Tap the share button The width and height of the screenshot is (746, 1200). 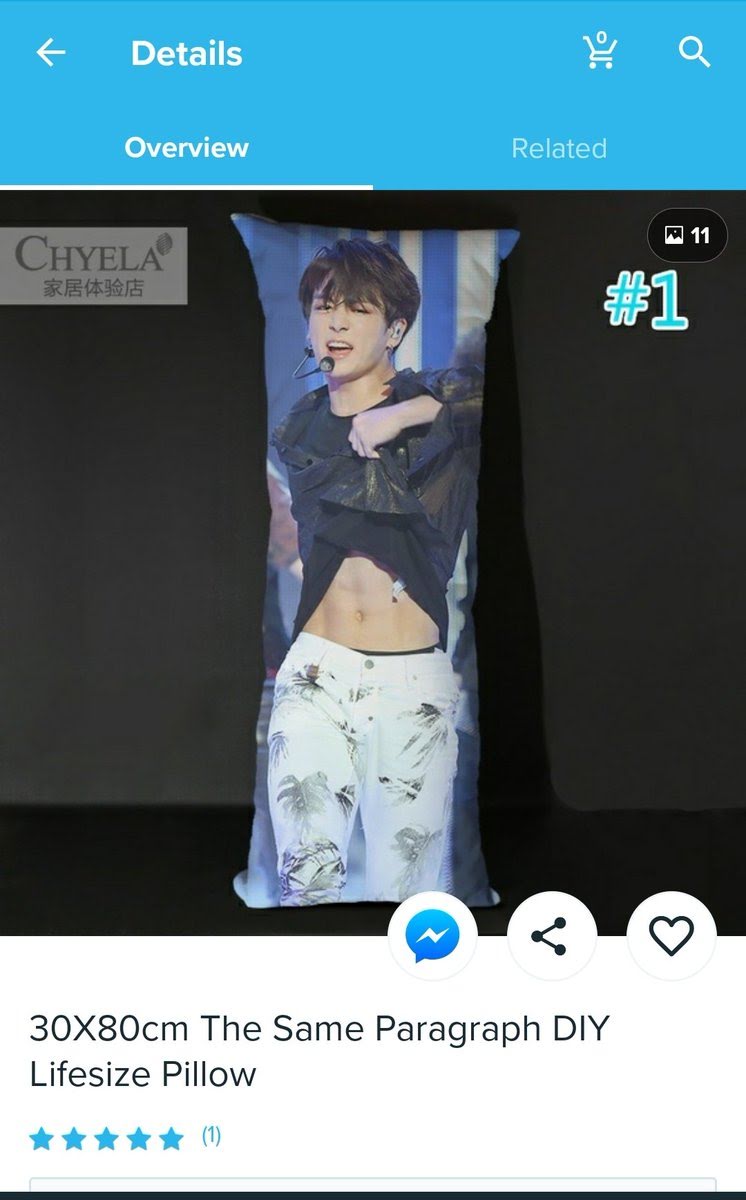(x=551, y=937)
